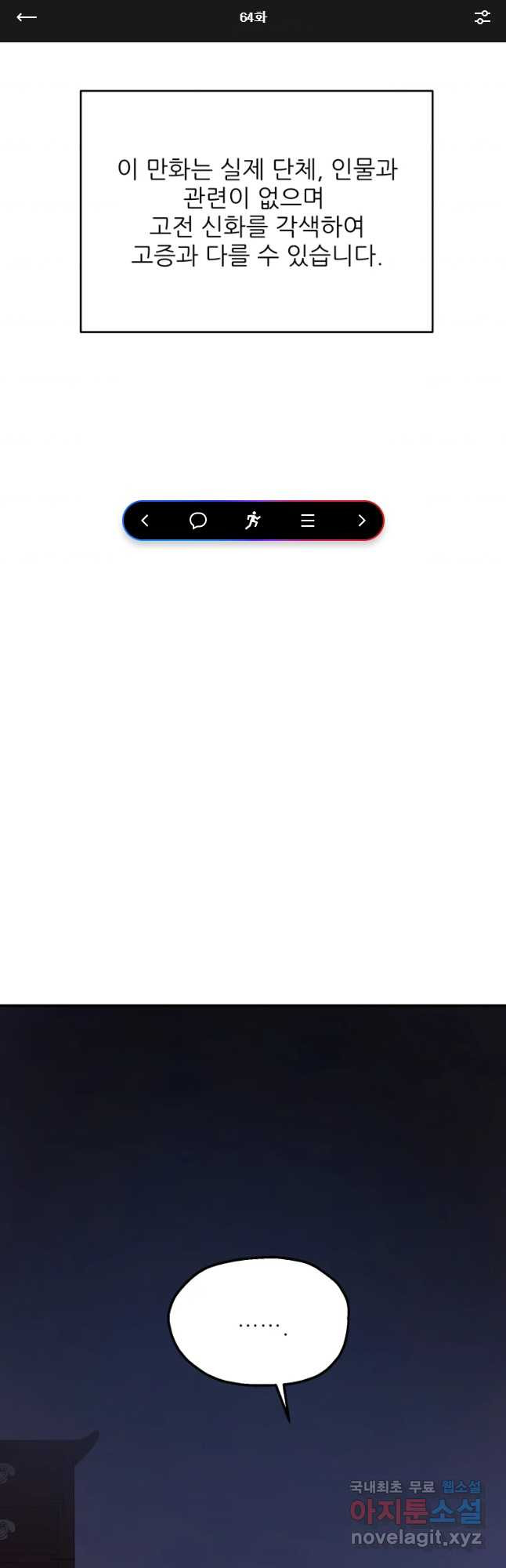Open the comments speech bubble

pyautogui.click(x=198, y=521)
